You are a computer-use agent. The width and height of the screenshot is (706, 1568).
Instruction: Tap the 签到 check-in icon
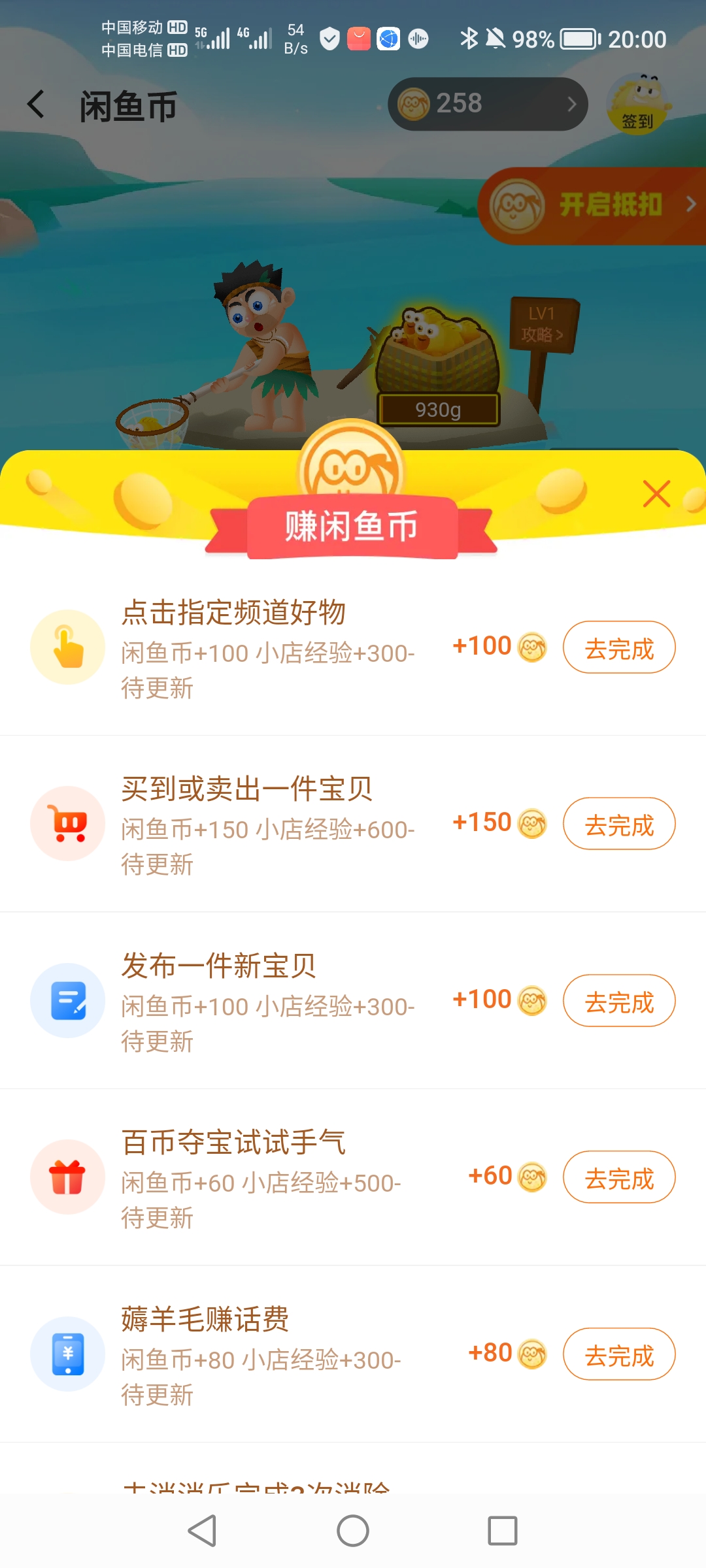pos(637,105)
